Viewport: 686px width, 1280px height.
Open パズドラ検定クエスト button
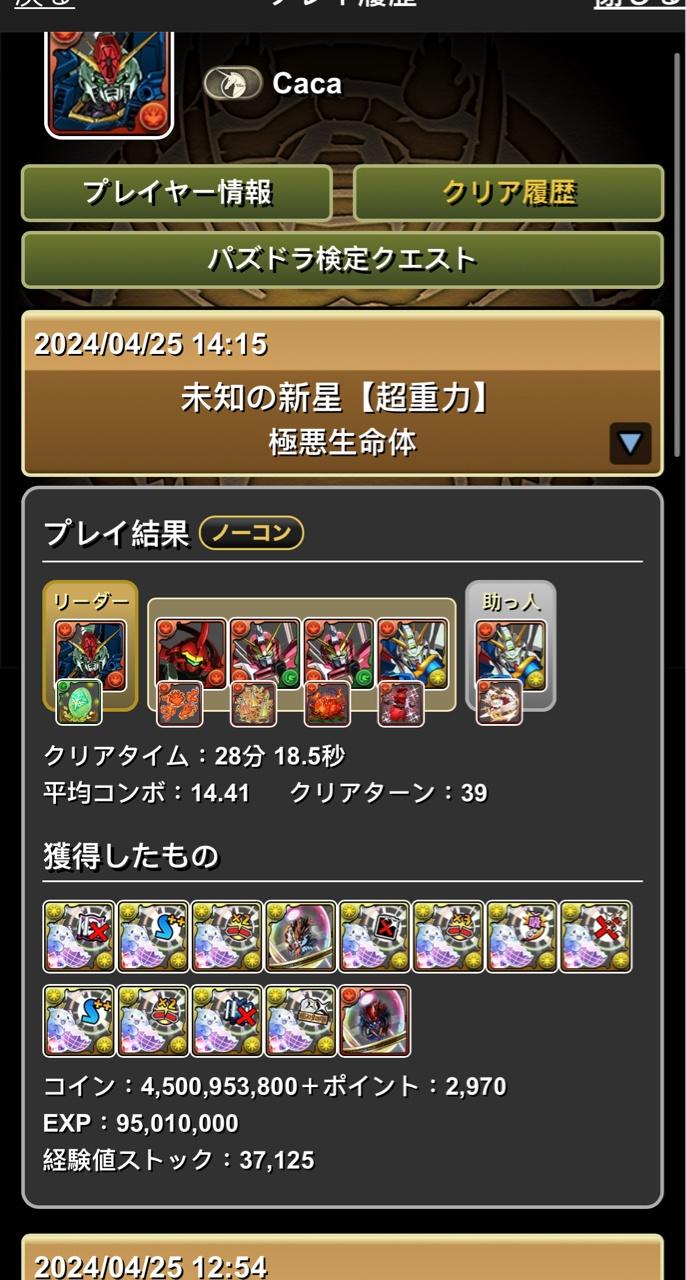coord(342,260)
